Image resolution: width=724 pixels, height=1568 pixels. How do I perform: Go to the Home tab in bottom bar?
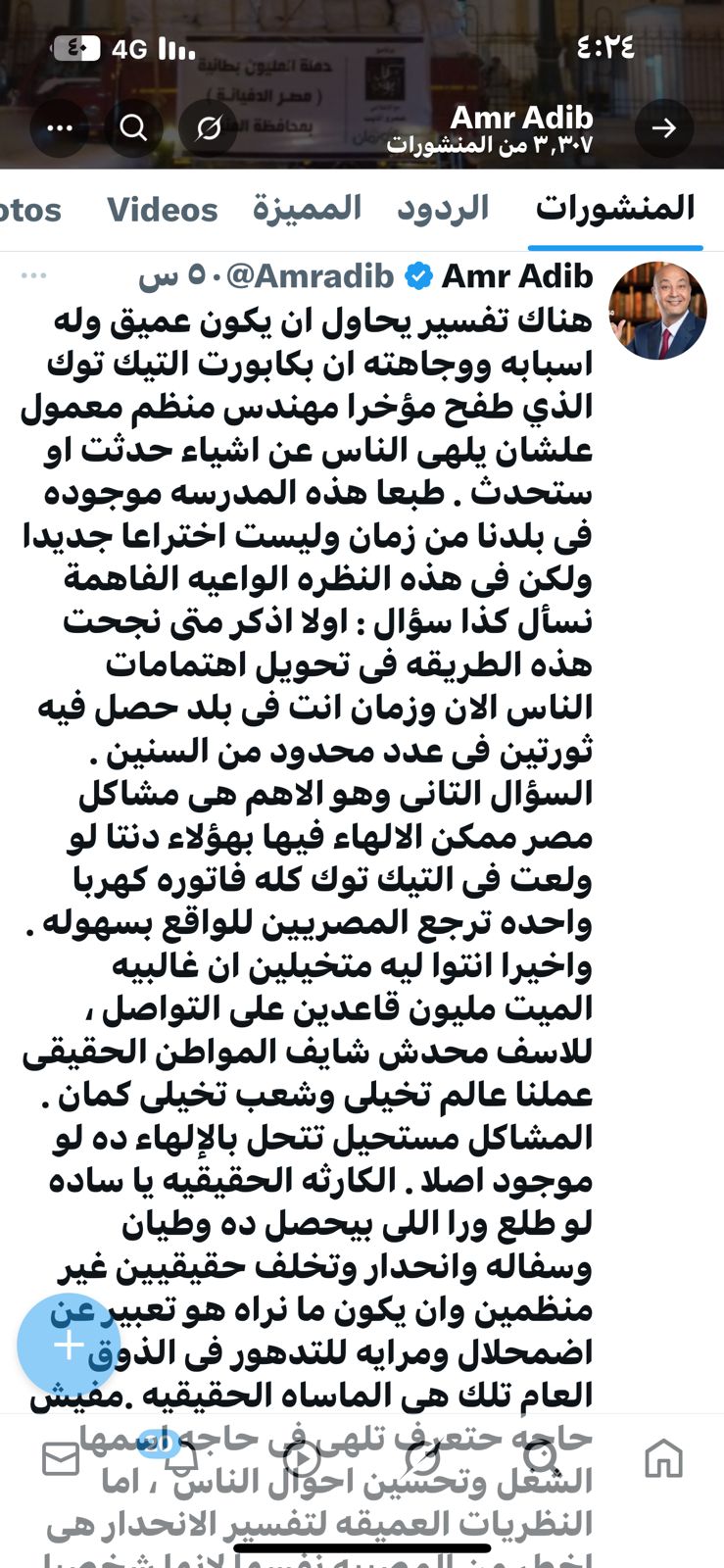pyautogui.click(x=663, y=1458)
